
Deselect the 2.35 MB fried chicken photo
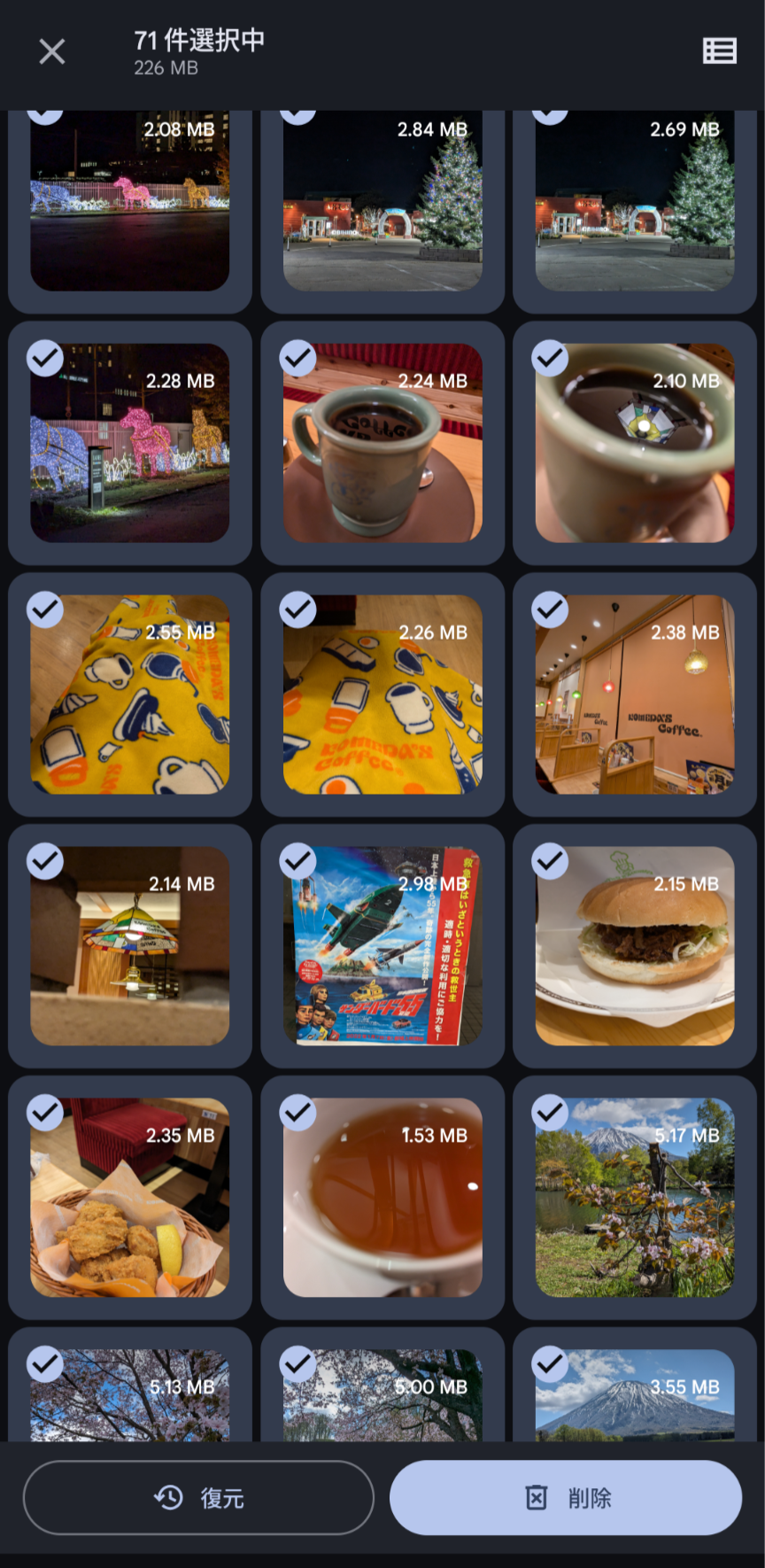point(45,1113)
